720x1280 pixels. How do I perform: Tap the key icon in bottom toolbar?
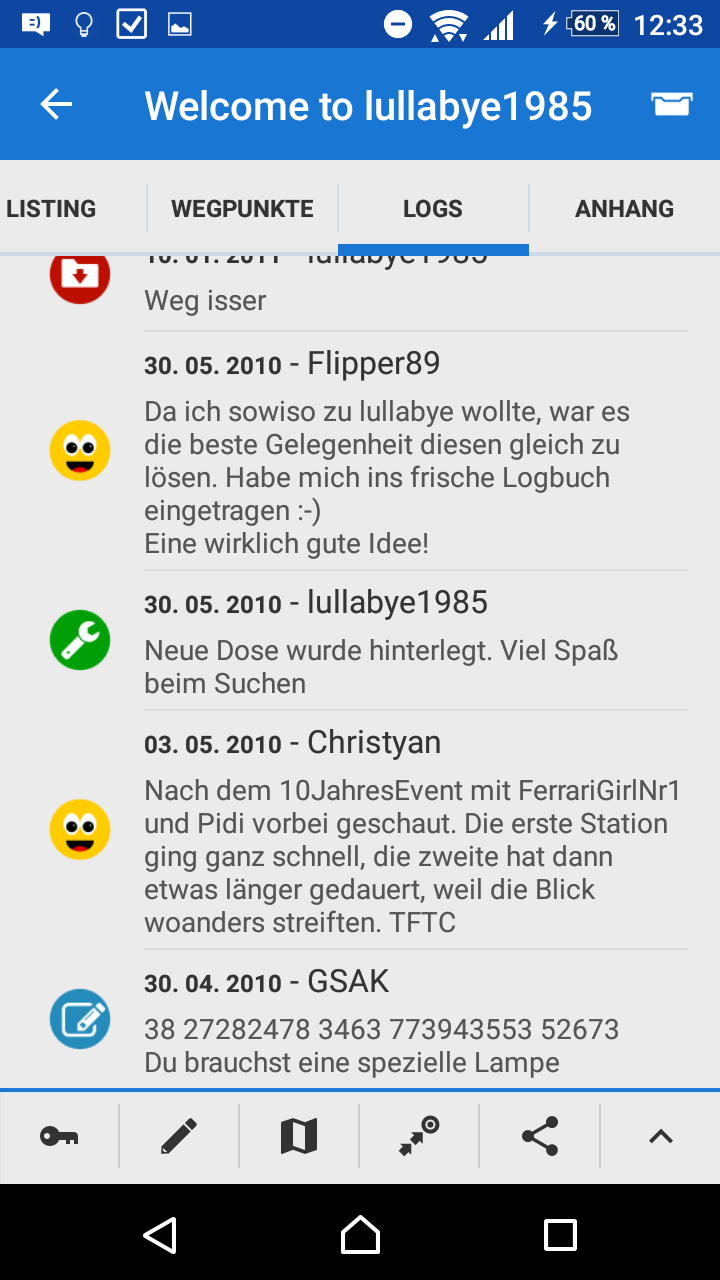59,1136
